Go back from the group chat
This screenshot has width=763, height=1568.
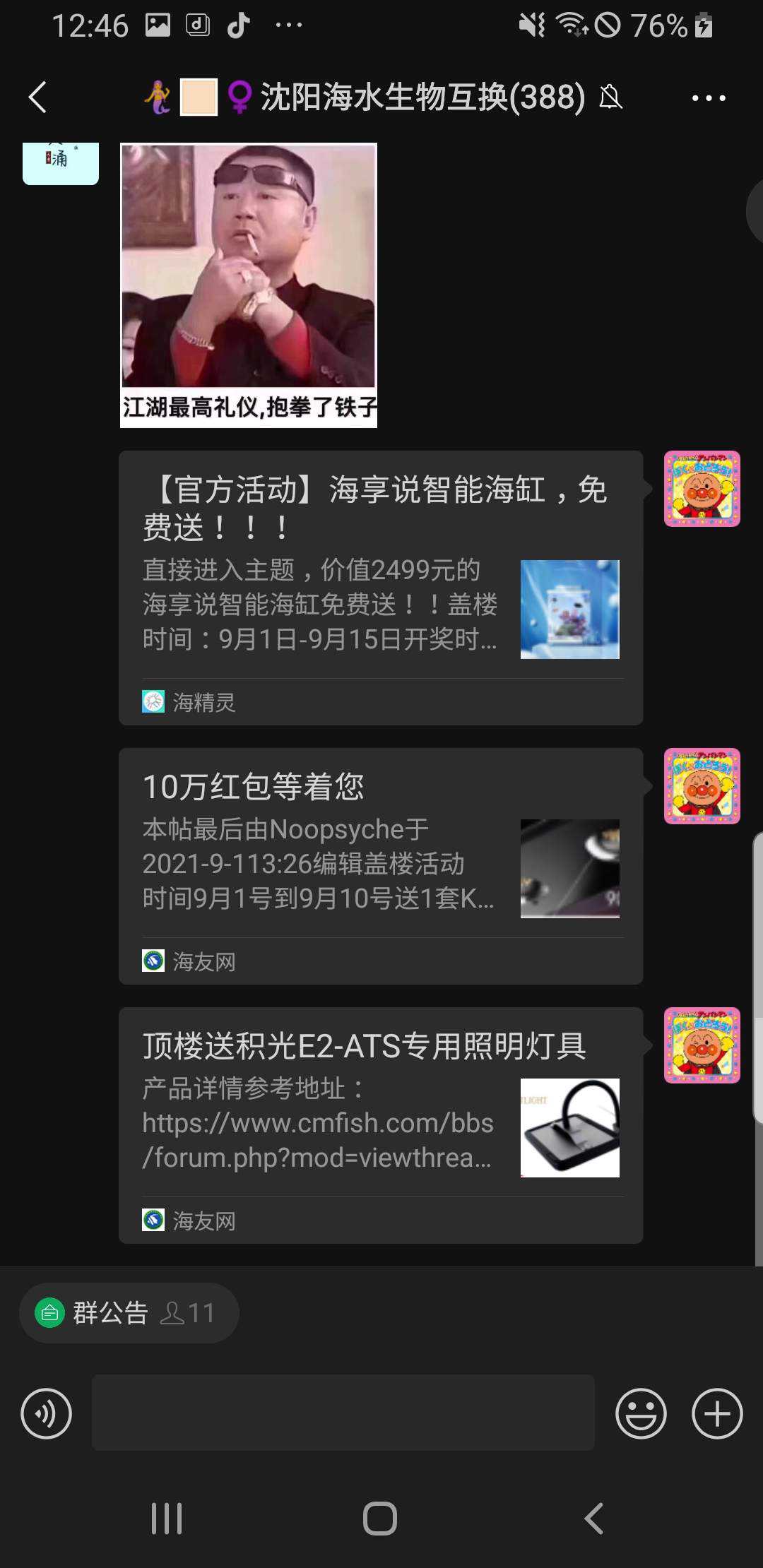[38, 97]
